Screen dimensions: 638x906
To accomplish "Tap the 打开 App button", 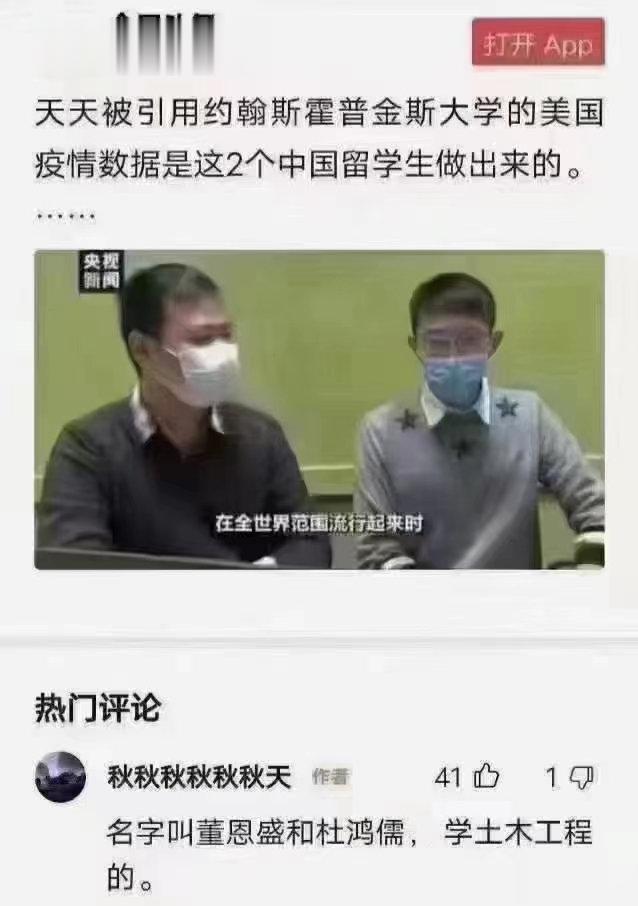I will pyautogui.click(x=538, y=43).
